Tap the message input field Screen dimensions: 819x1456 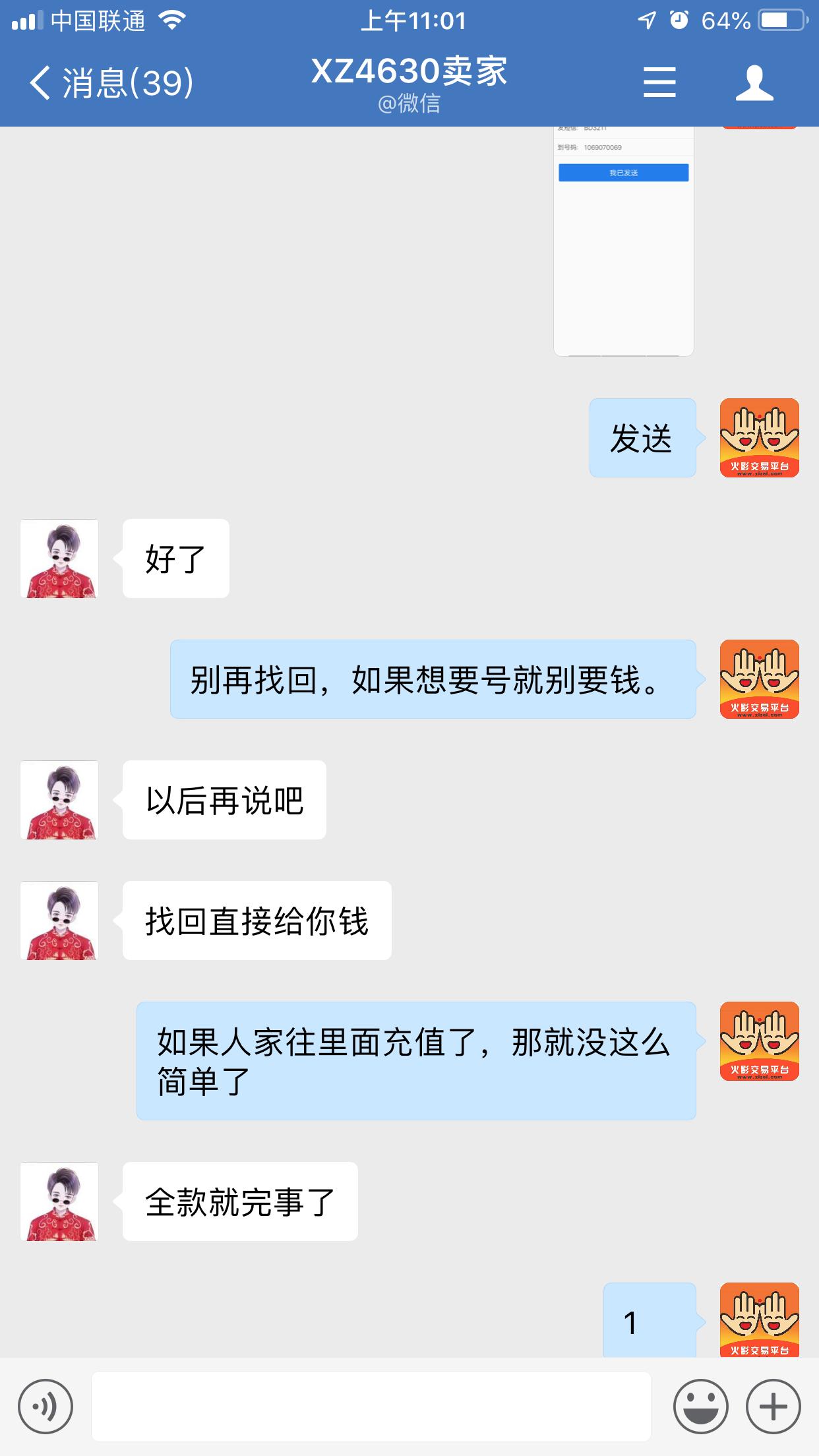(x=369, y=1405)
